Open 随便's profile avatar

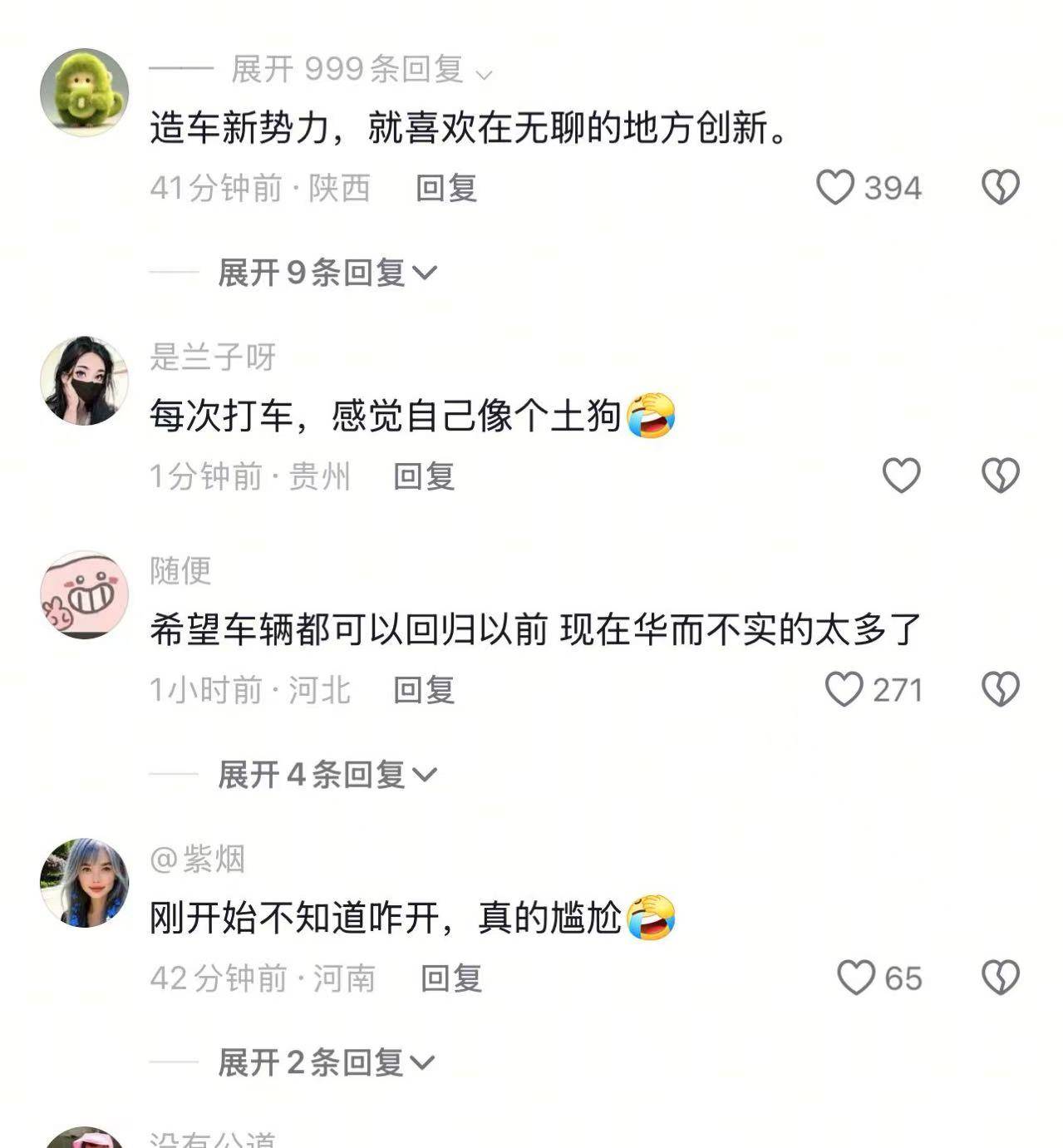coord(84,594)
